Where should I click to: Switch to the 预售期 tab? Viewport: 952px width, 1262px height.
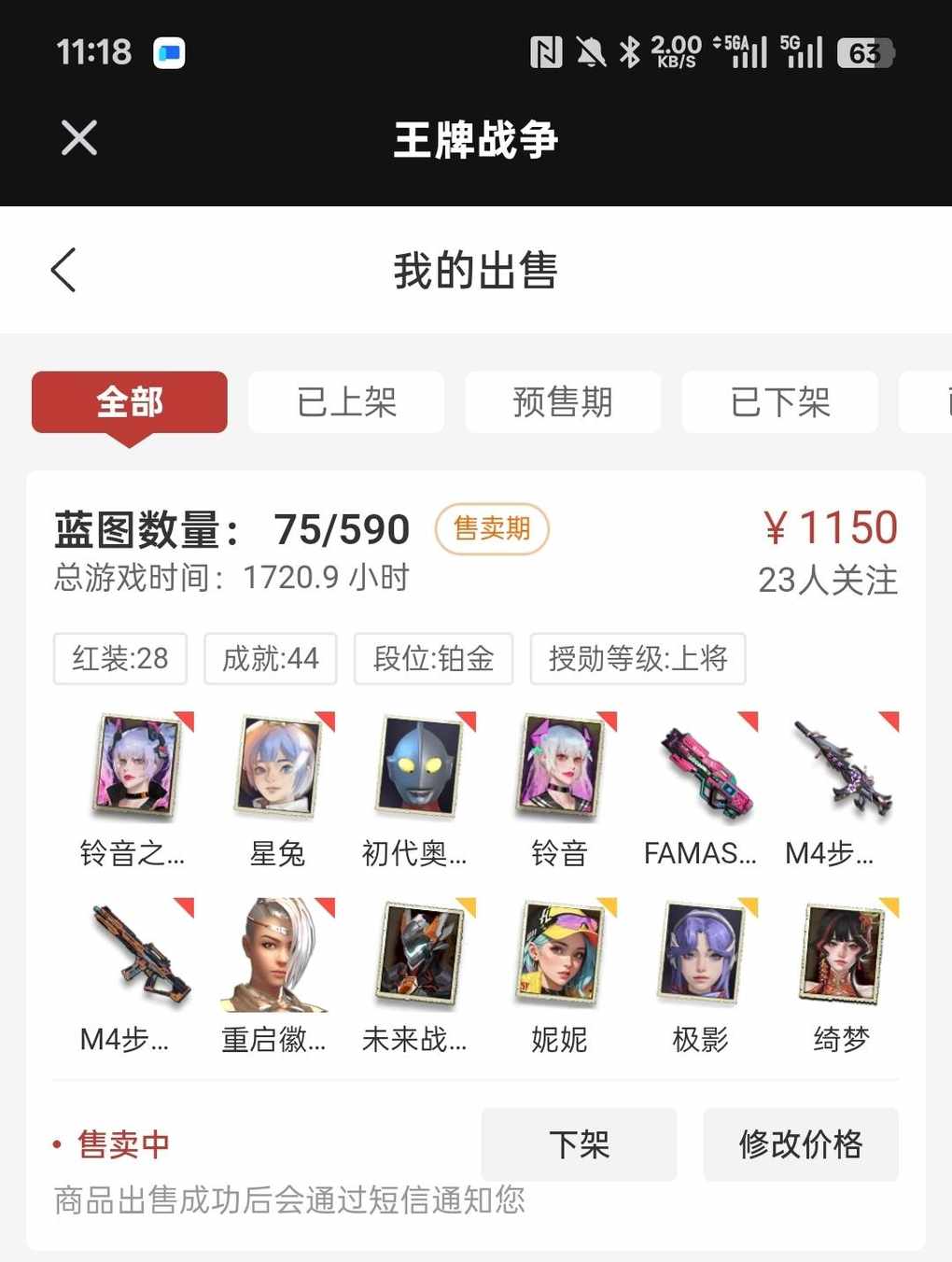[563, 402]
